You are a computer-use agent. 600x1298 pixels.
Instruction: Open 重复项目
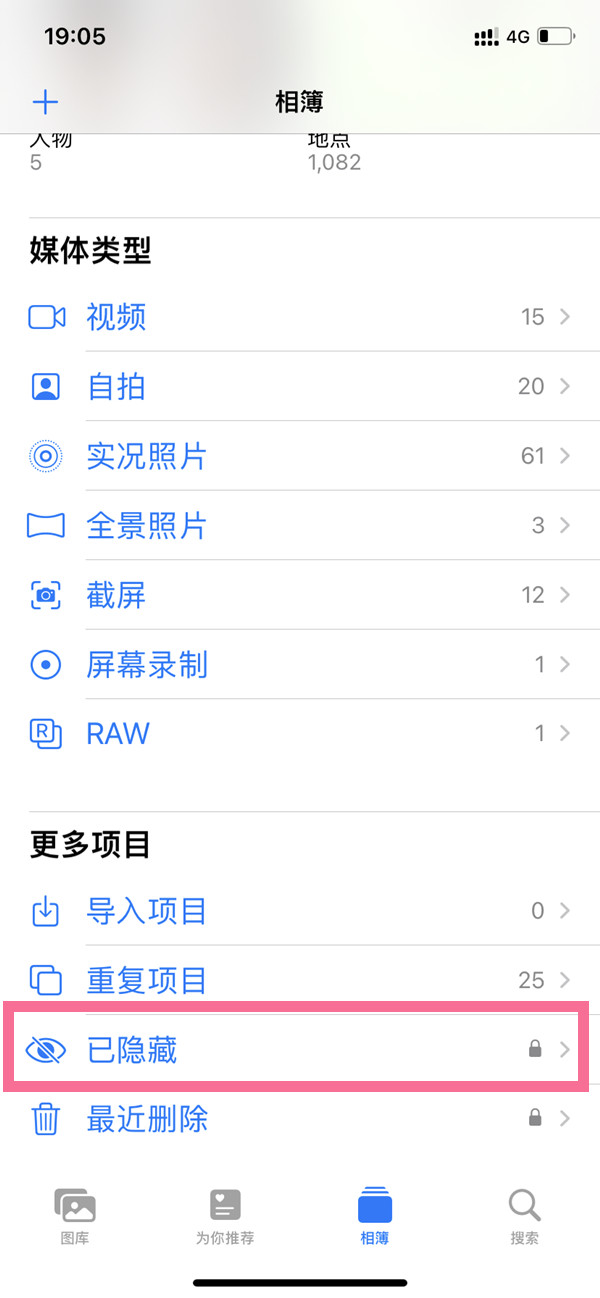[x=300, y=980]
